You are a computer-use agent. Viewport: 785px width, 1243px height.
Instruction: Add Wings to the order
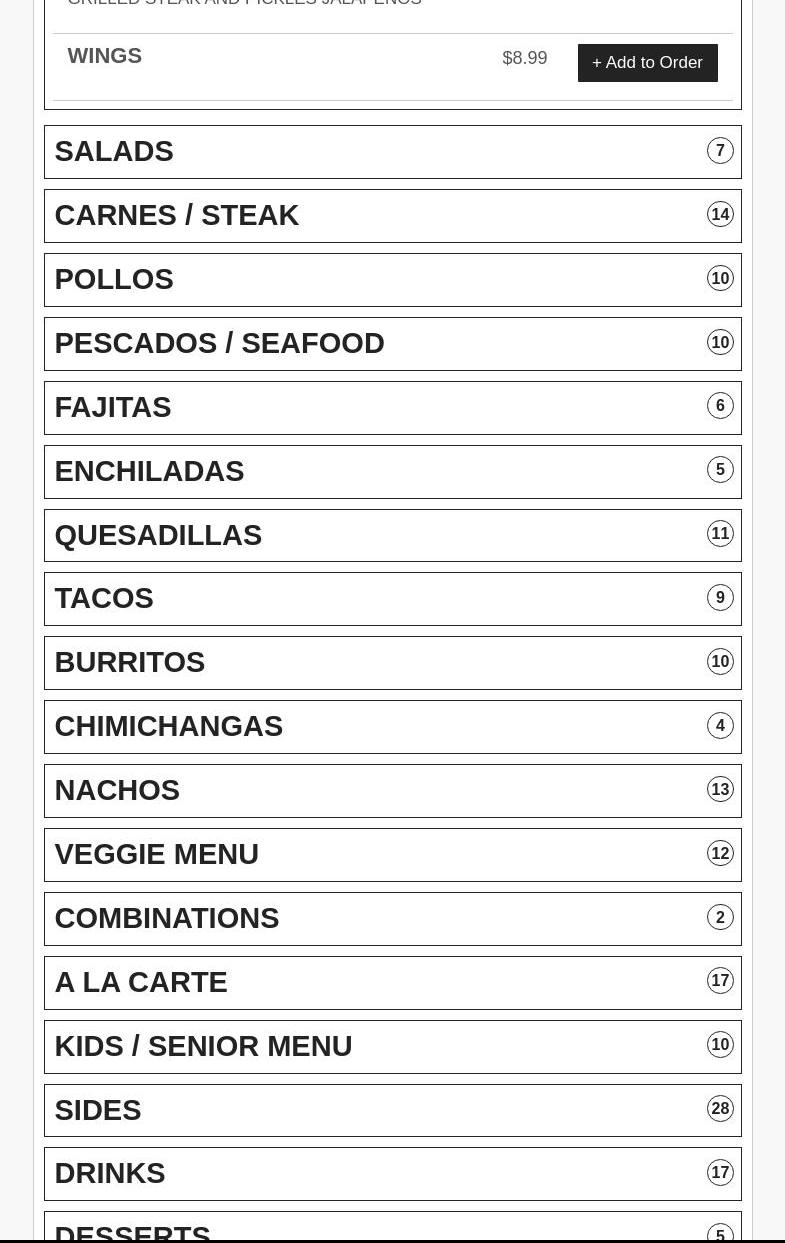647,63
